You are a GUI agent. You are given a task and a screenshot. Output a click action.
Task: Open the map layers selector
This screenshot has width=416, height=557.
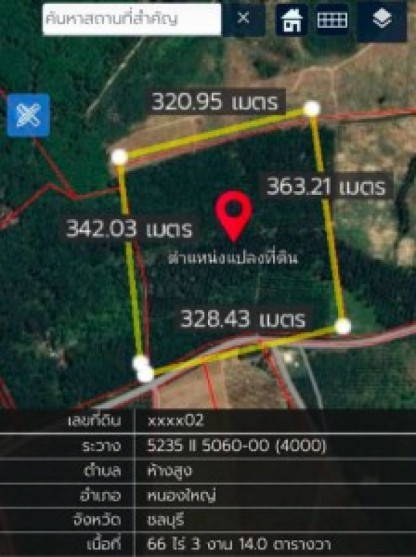click(x=382, y=20)
